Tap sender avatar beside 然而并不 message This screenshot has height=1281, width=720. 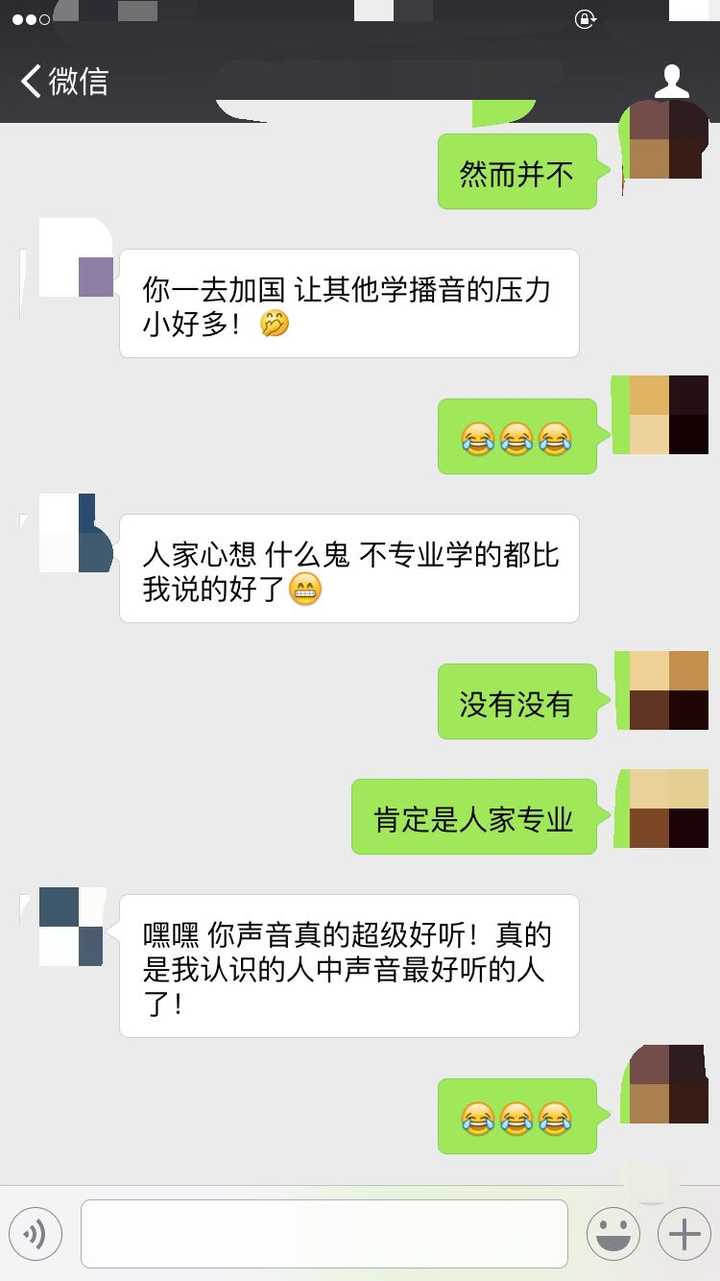tap(664, 140)
